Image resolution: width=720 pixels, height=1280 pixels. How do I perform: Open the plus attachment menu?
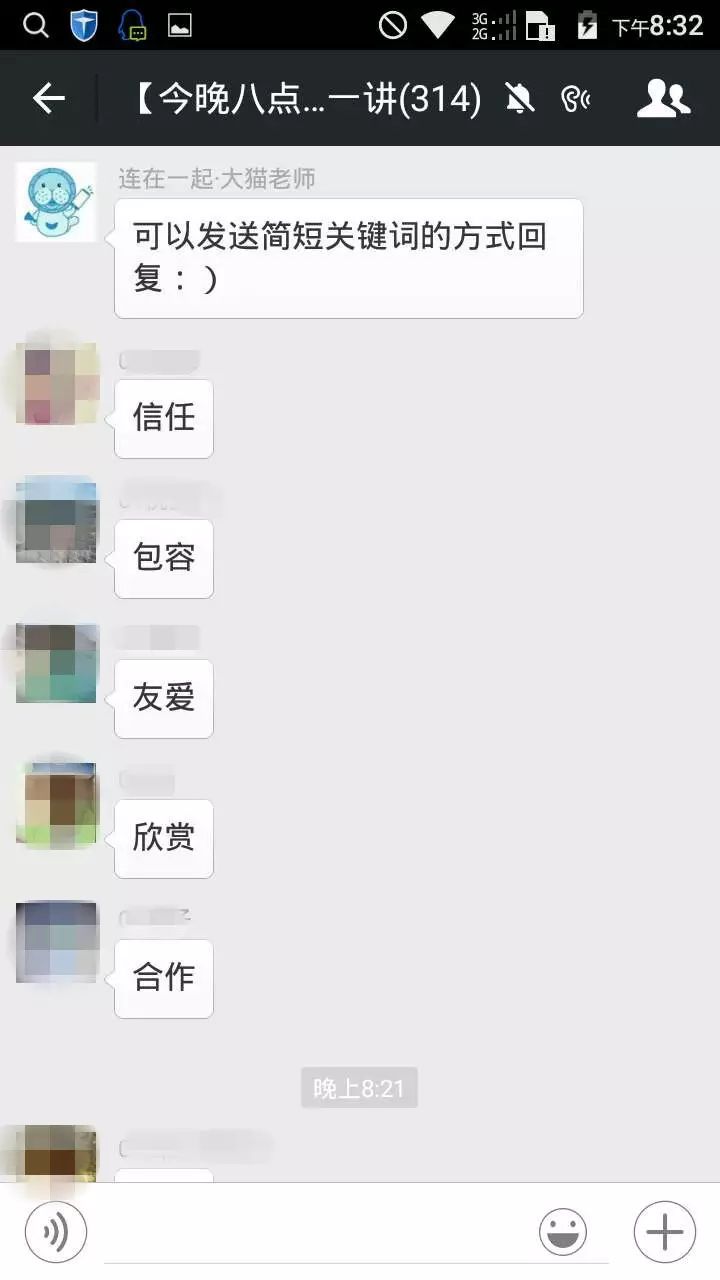click(664, 1232)
